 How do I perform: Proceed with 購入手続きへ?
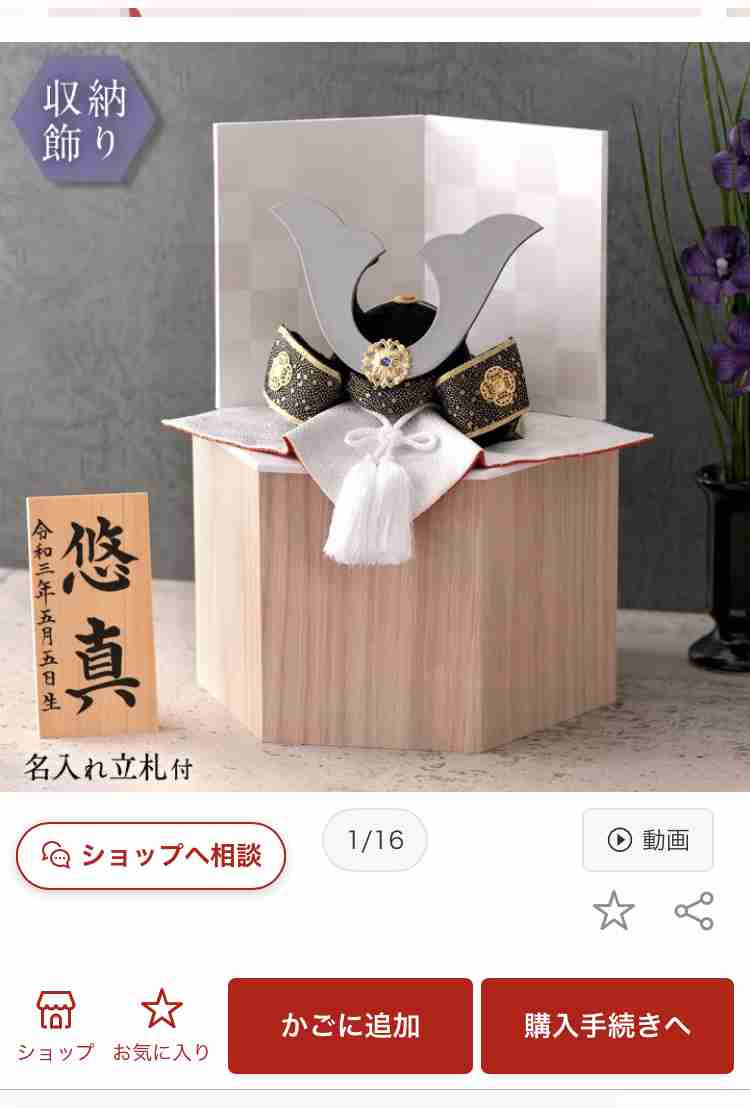[607, 1026]
